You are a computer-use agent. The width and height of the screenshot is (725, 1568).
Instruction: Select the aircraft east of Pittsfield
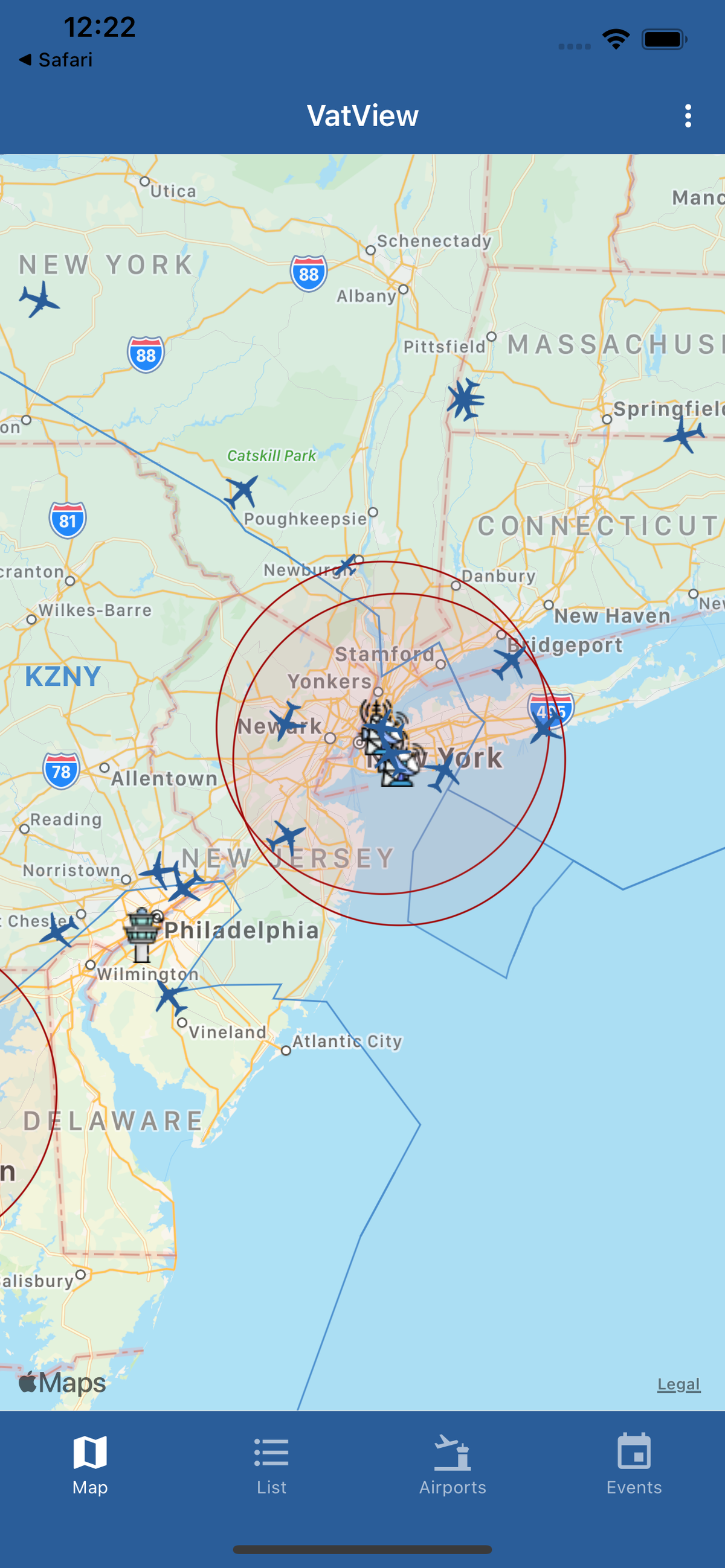(x=465, y=399)
